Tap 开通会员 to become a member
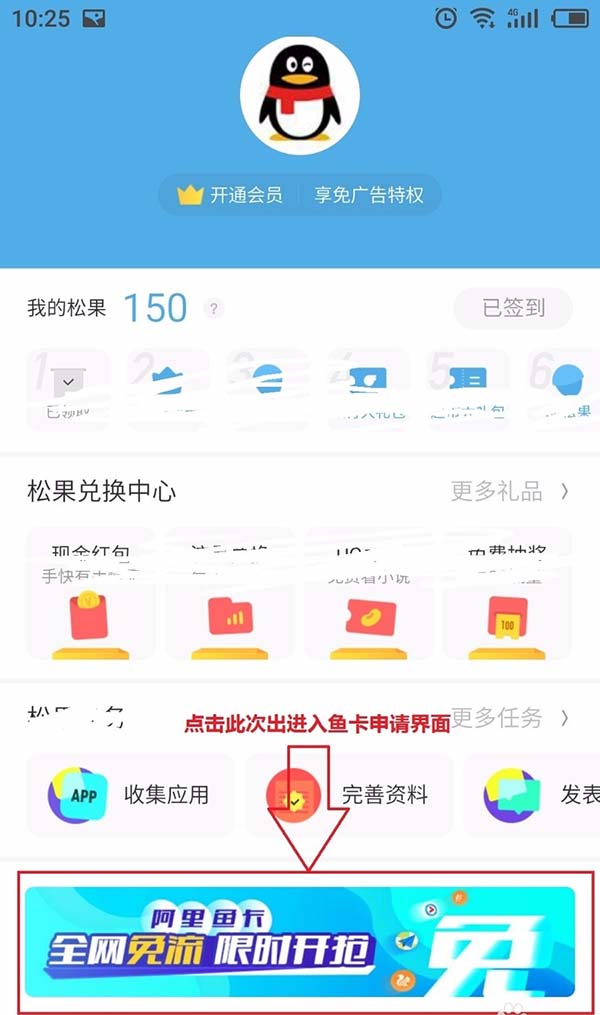The height and width of the screenshot is (1015, 600). [230, 195]
